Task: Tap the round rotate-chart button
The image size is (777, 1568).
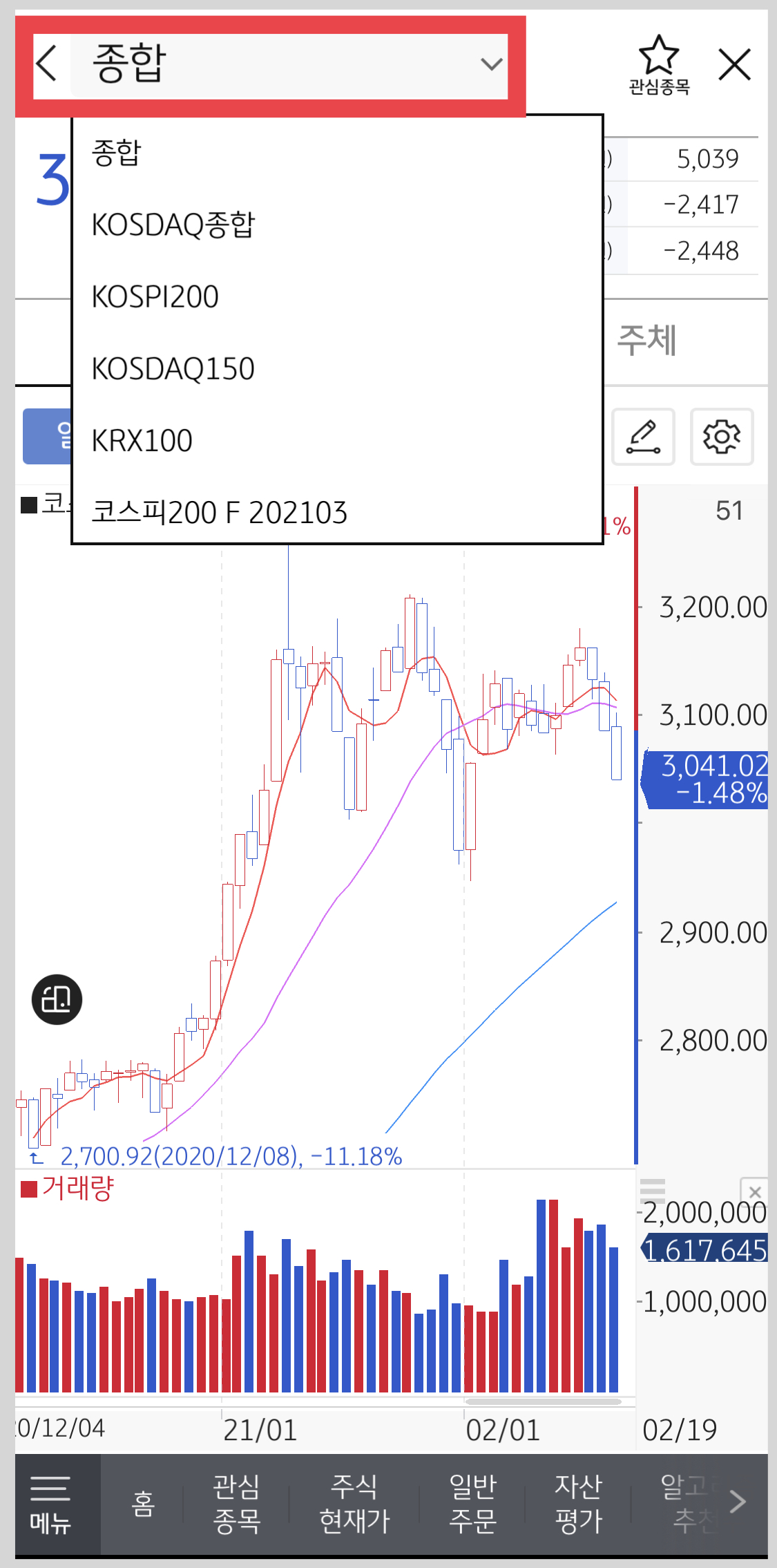Action: coord(57,999)
